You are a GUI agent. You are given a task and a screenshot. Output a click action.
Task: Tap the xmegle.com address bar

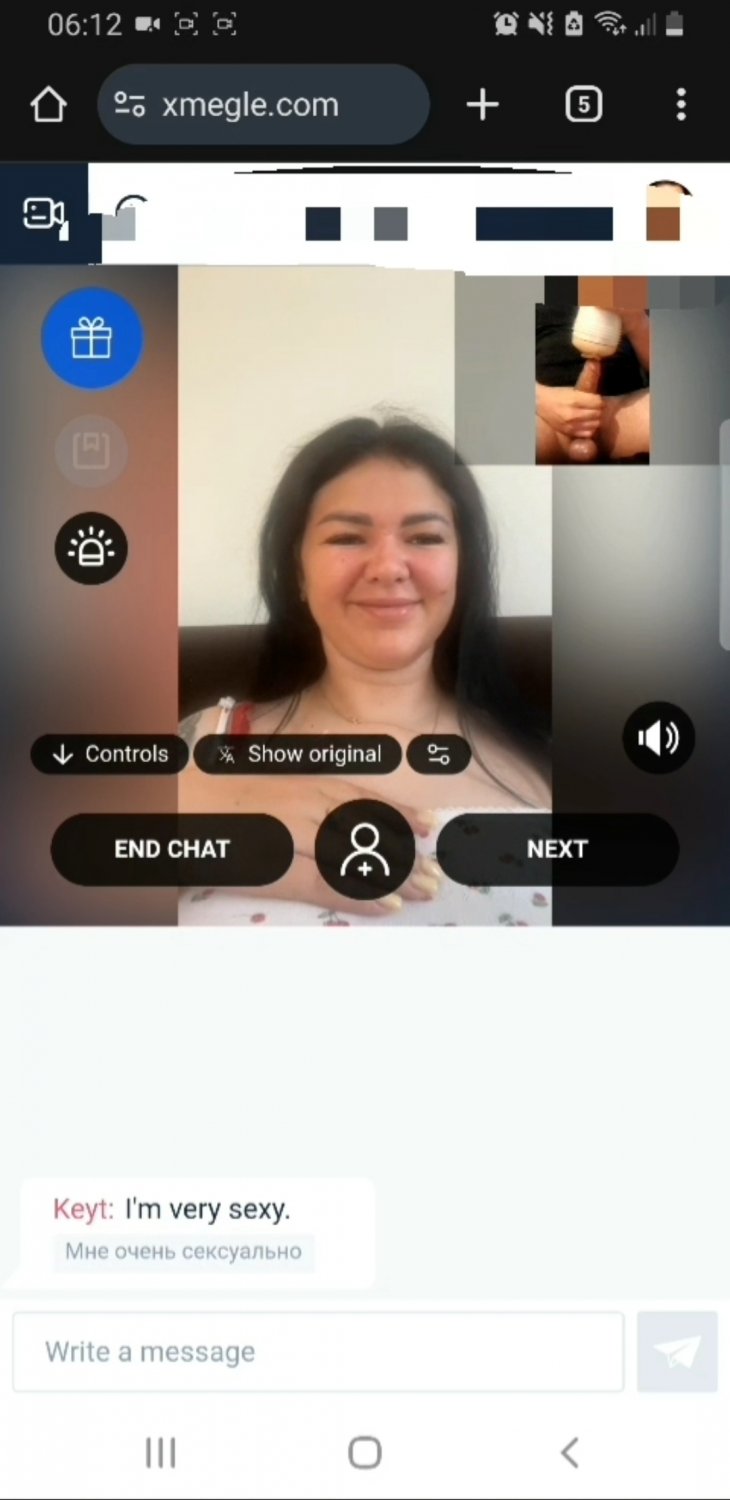(x=264, y=105)
